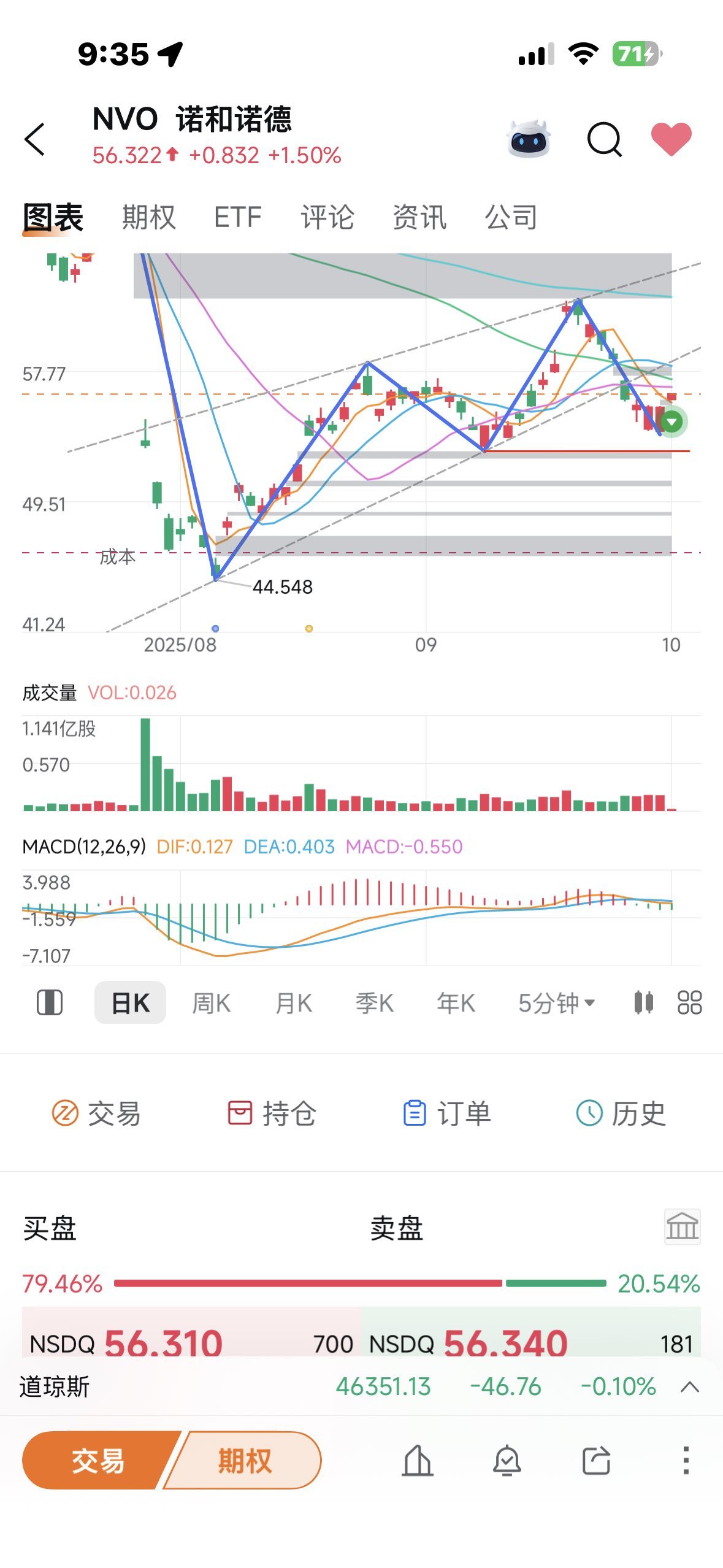Select the 年K chart period

click(x=456, y=1003)
